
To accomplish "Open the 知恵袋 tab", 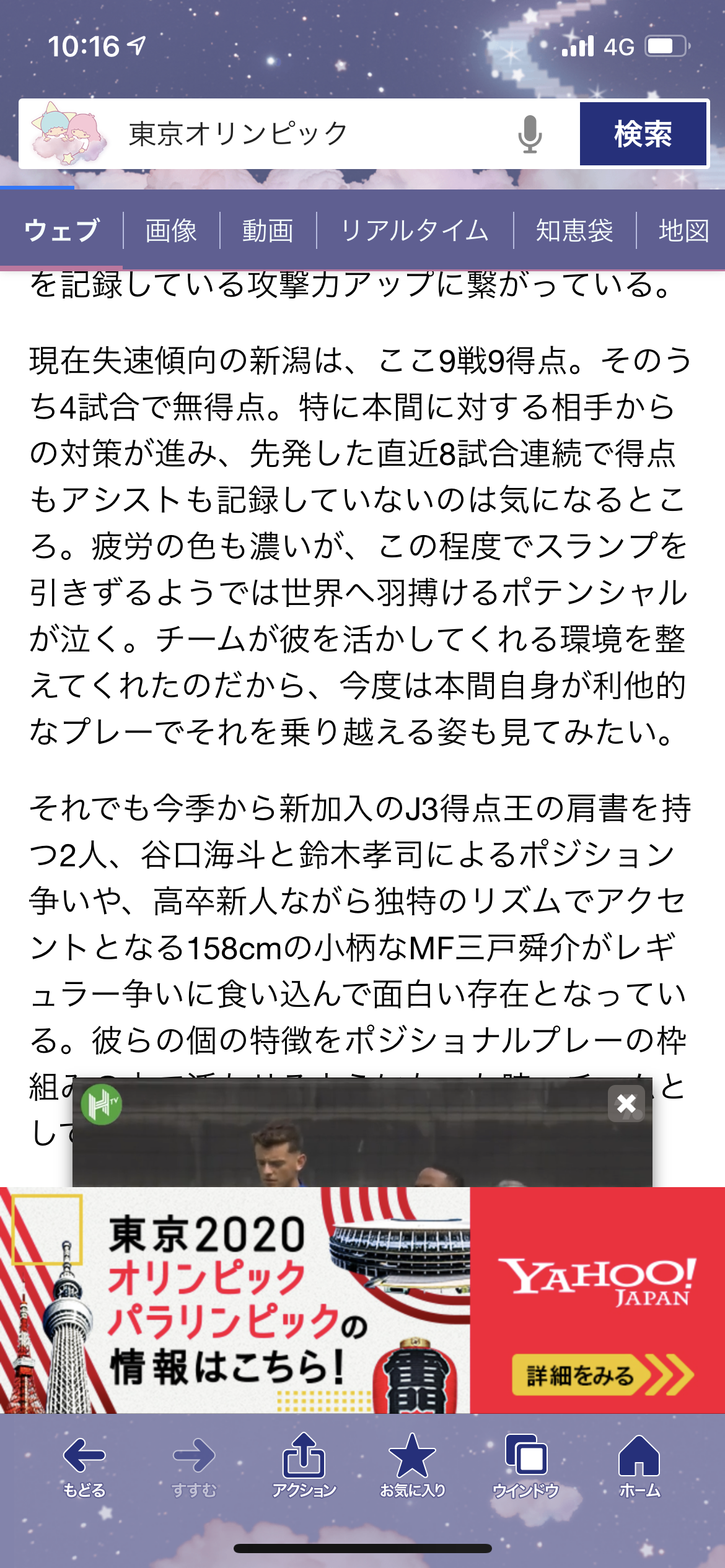I will coord(574,230).
